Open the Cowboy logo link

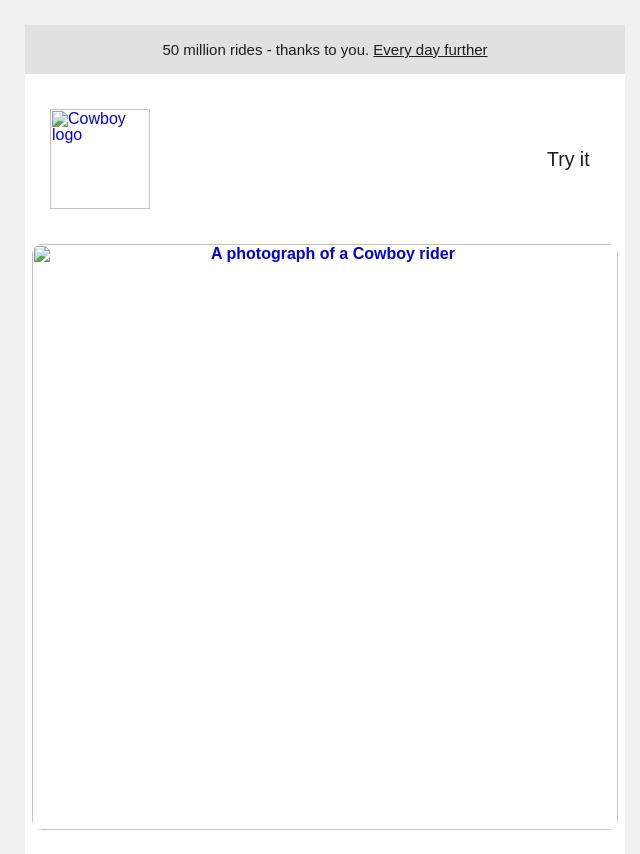(x=100, y=159)
